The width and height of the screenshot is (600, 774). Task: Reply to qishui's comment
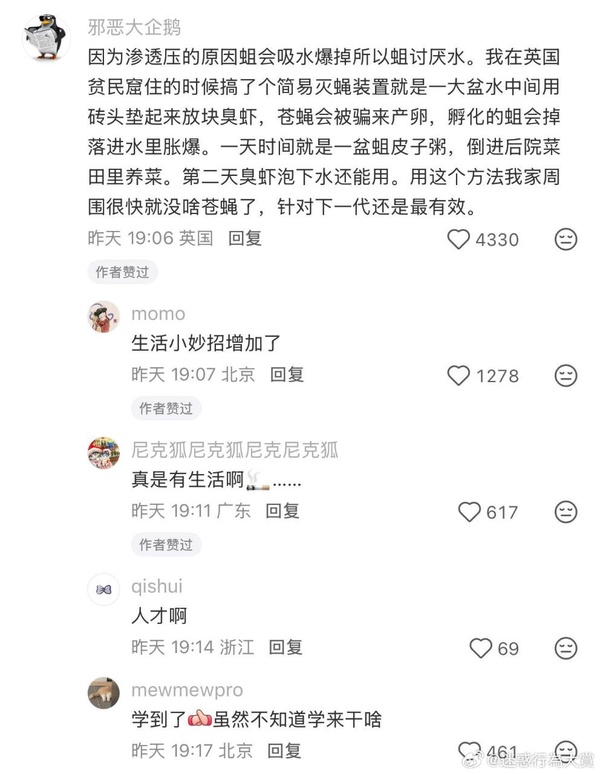(x=286, y=647)
